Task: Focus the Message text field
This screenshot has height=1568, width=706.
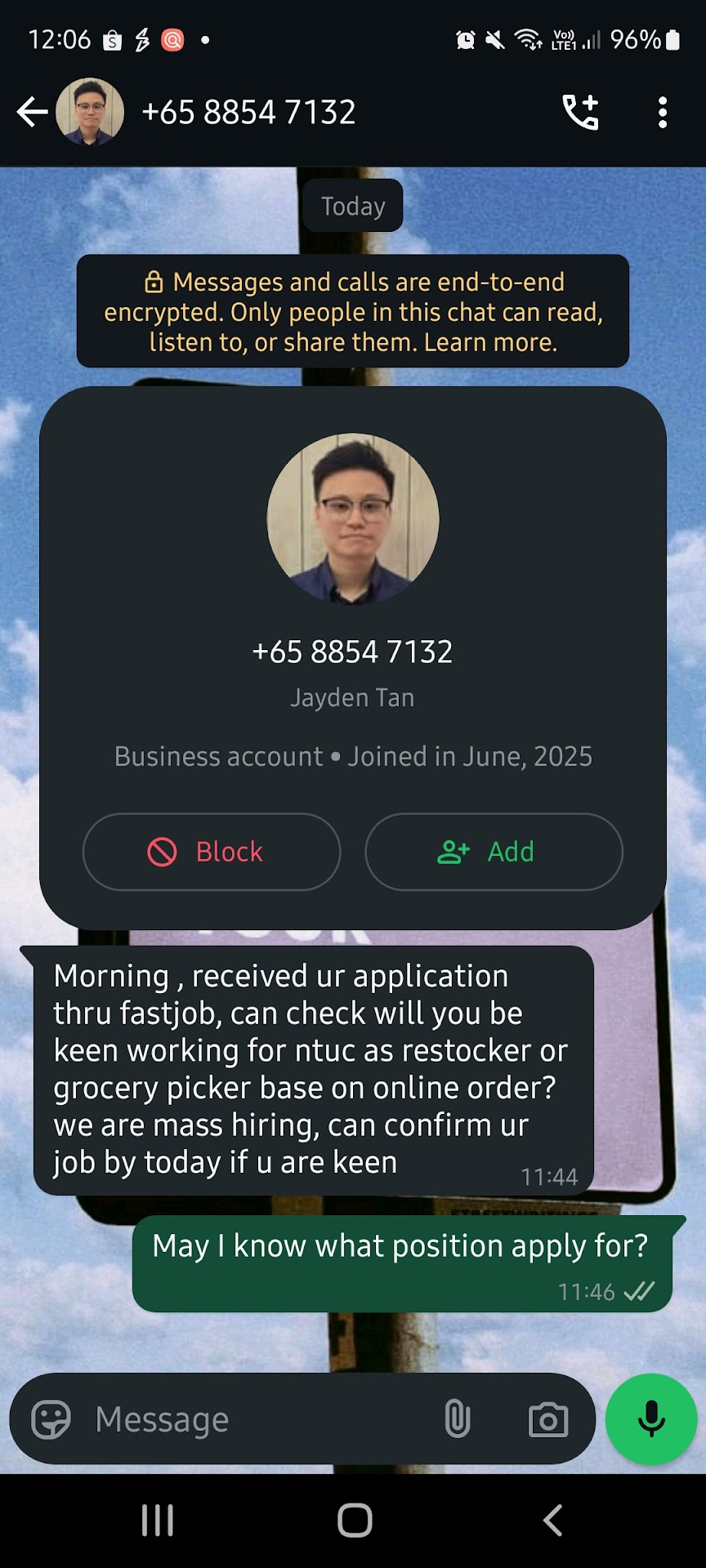Action: click(x=253, y=1419)
